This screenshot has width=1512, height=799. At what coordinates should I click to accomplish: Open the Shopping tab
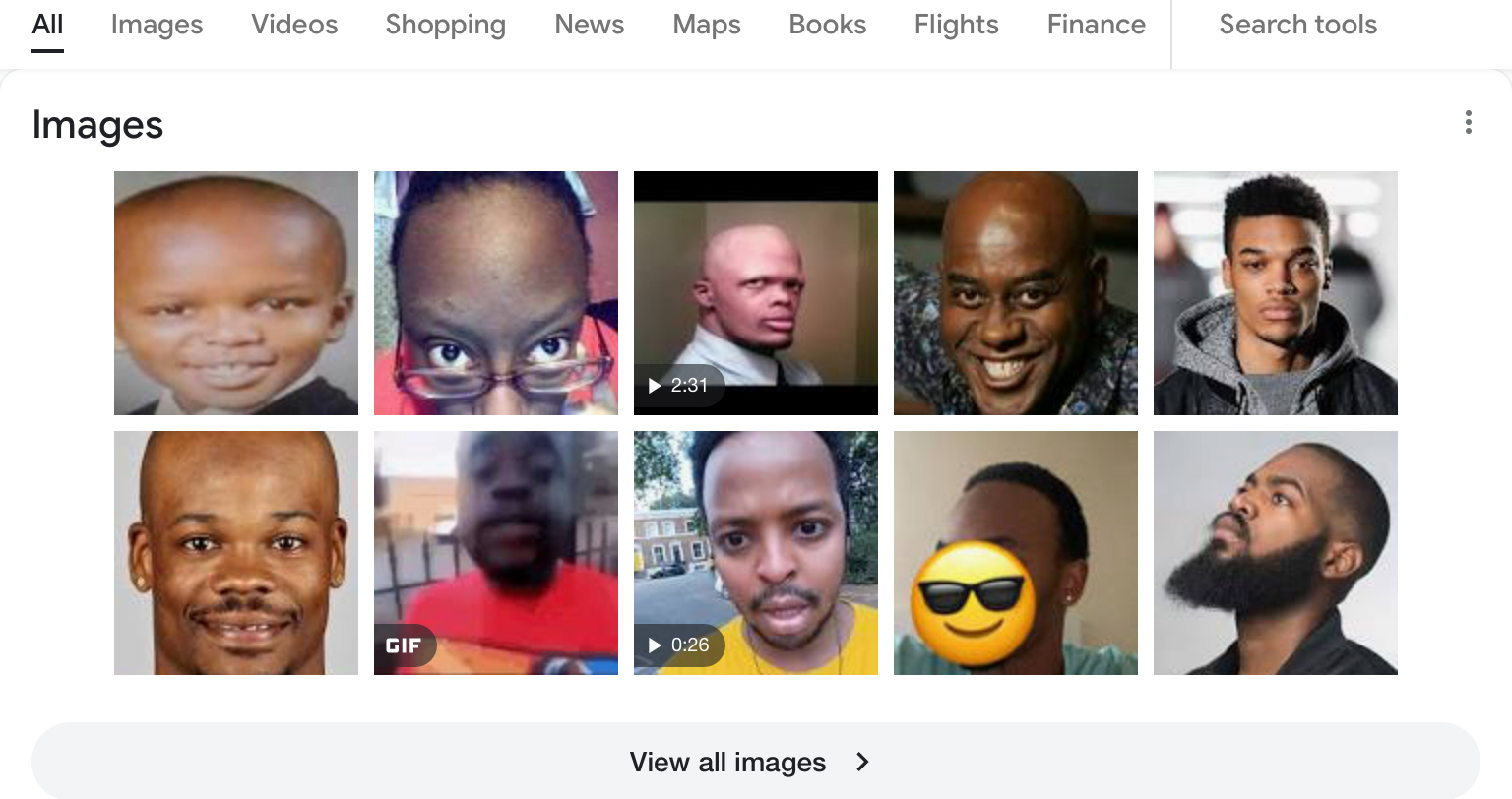pos(445,25)
